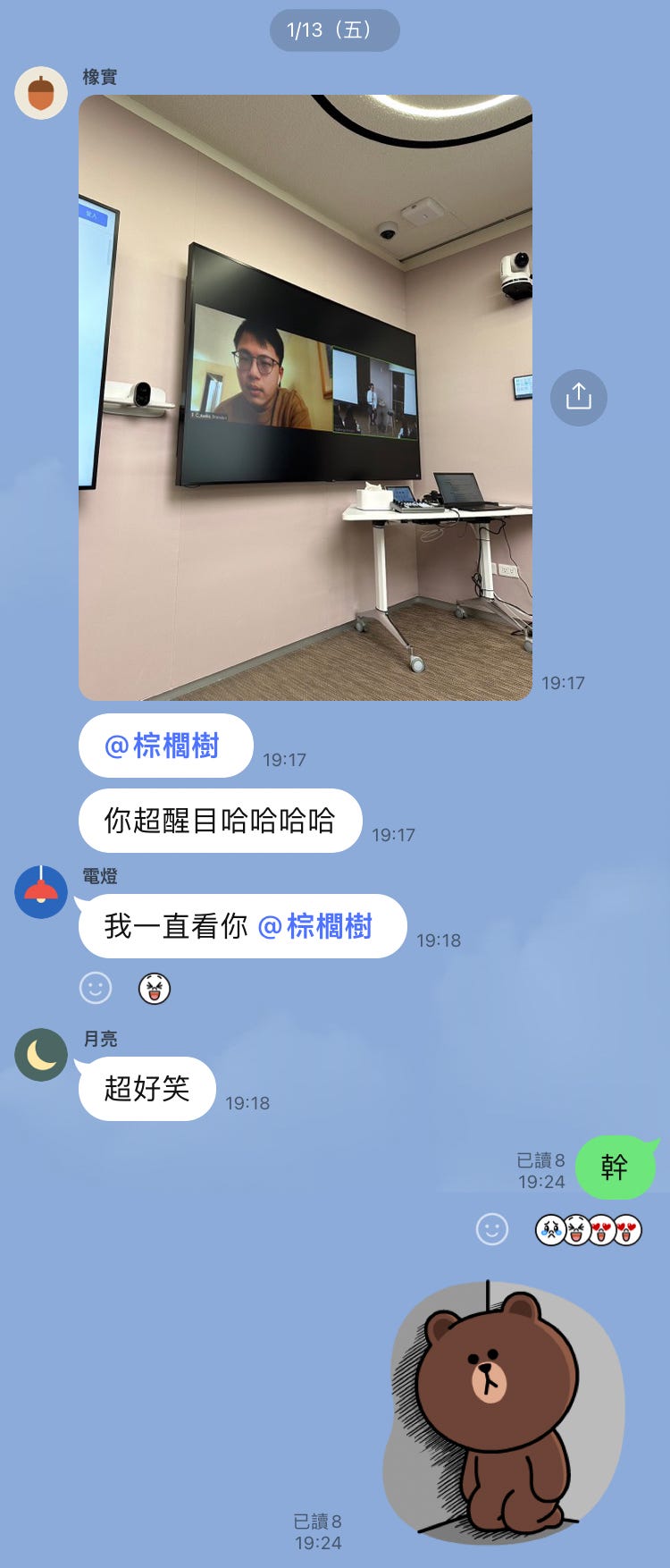Open the meeting room photo from 橡實
The image size is (670, 1568).
click(306, 398)
